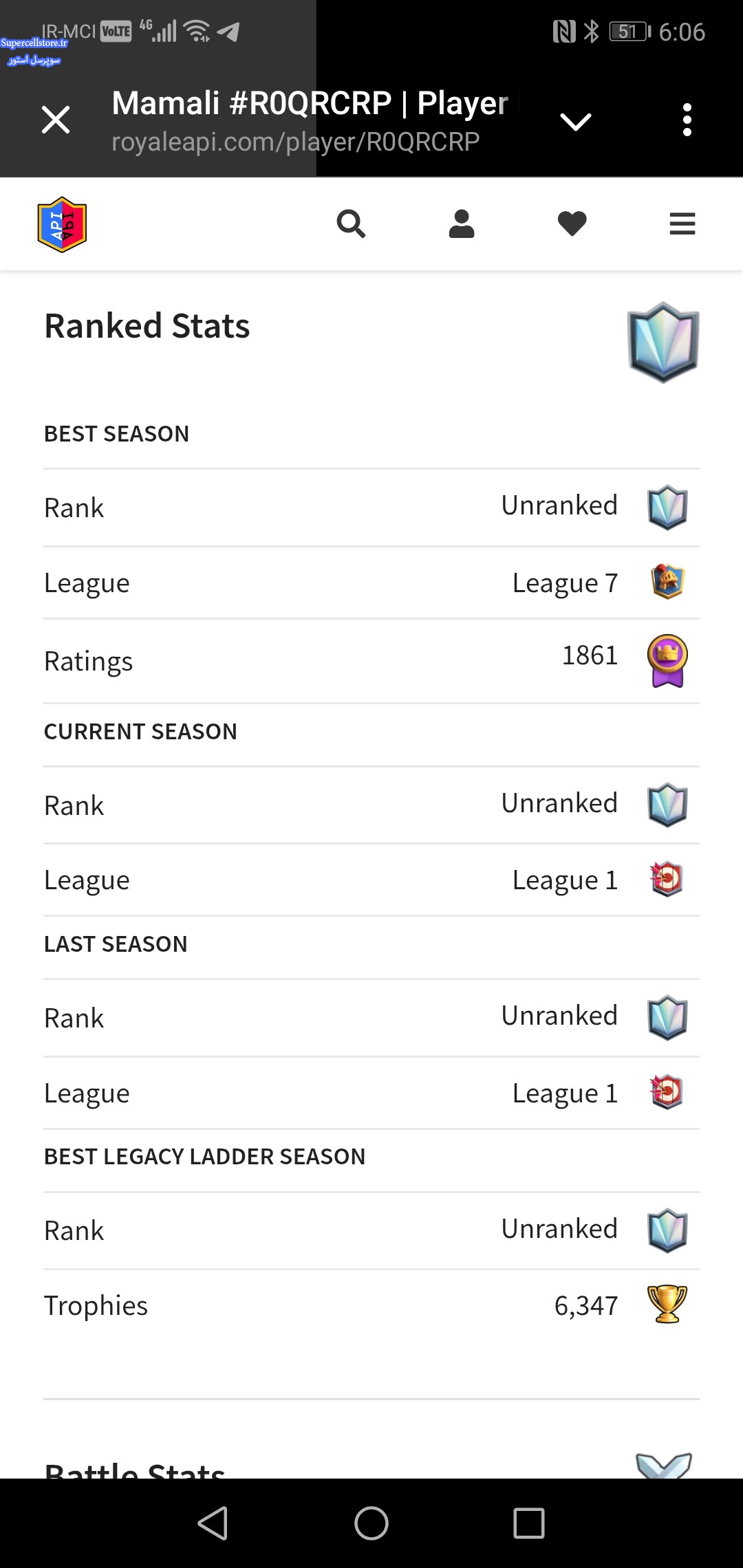This screenshot has width=743, height=1568.
Task: Expand the page title dropdown arrow
Action: [575, 122]
